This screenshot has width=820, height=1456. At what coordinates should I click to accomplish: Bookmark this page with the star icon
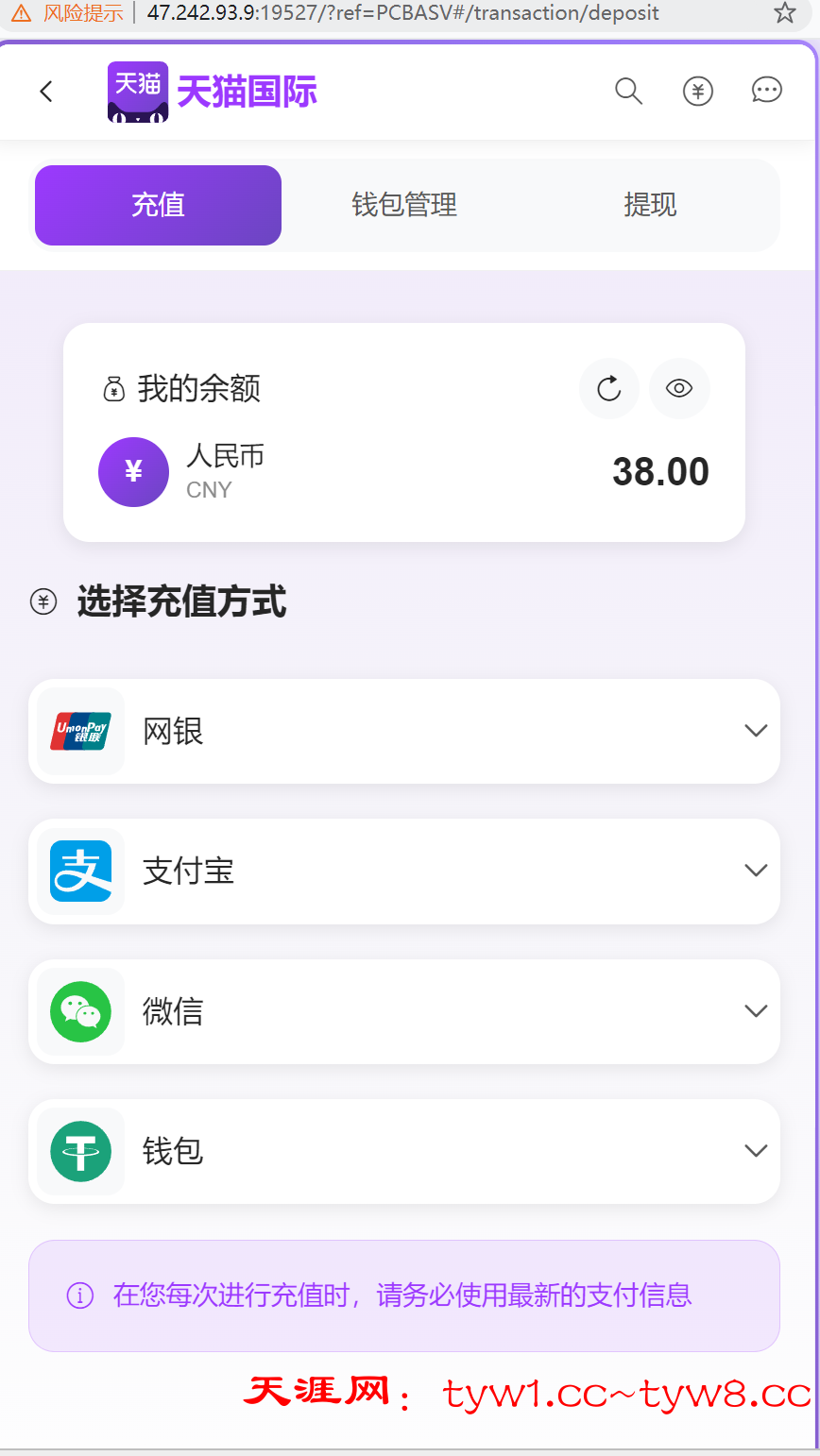(x=784, y=13)
